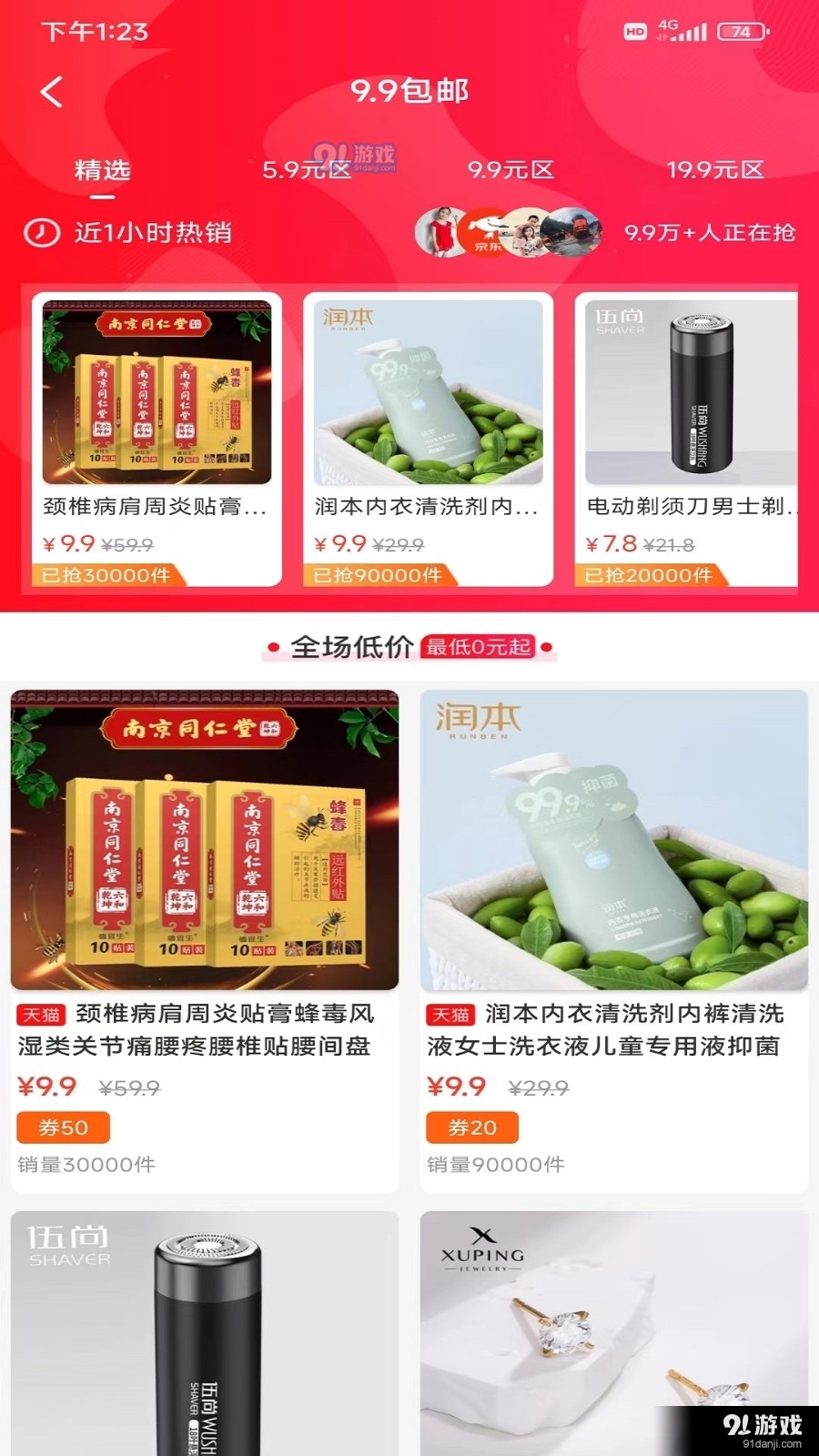Image resolution: width=819 pixels, height=1456 pixels.
Task: Open the XUPING jewelry earrings tile
Action: tap(614, 1333)
